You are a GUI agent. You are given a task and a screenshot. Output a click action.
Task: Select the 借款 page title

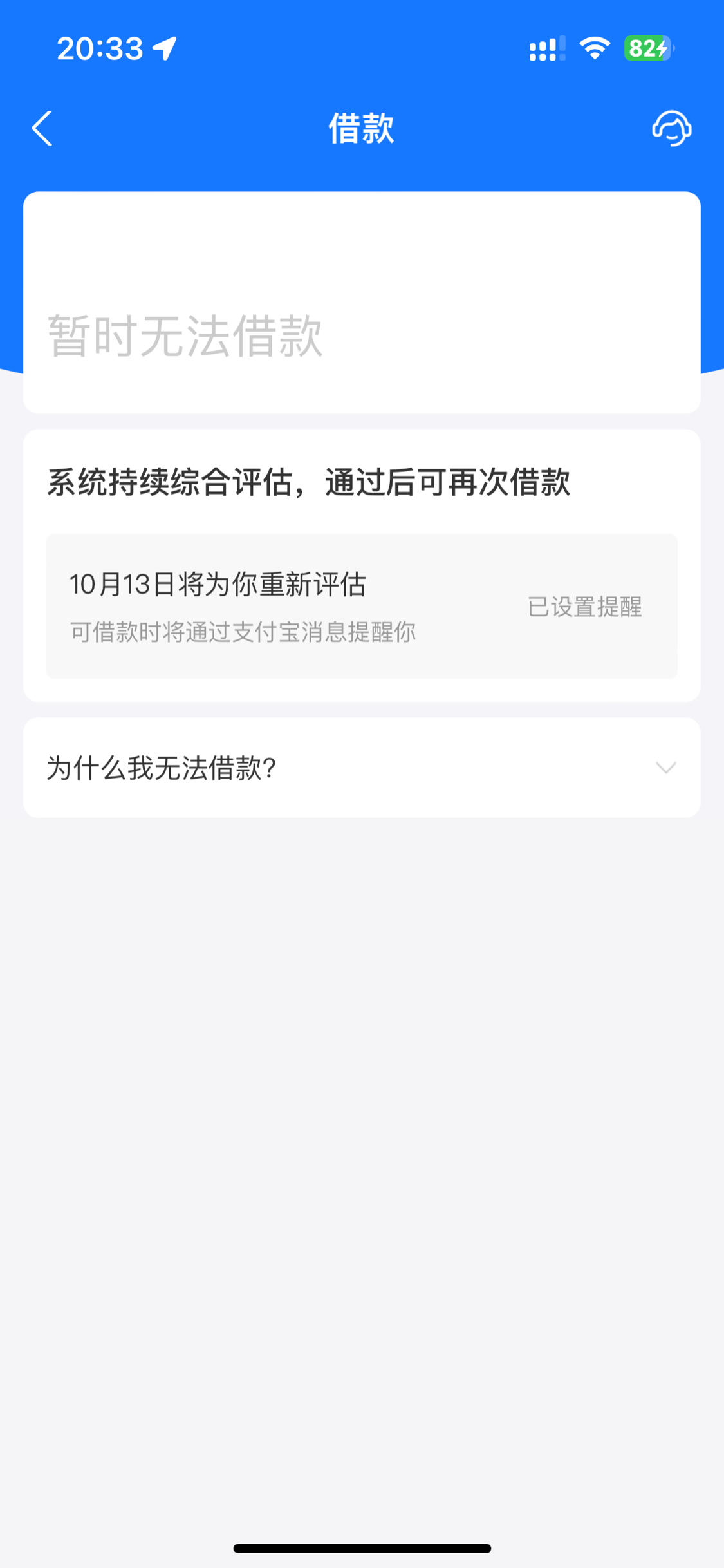(362, 128)
